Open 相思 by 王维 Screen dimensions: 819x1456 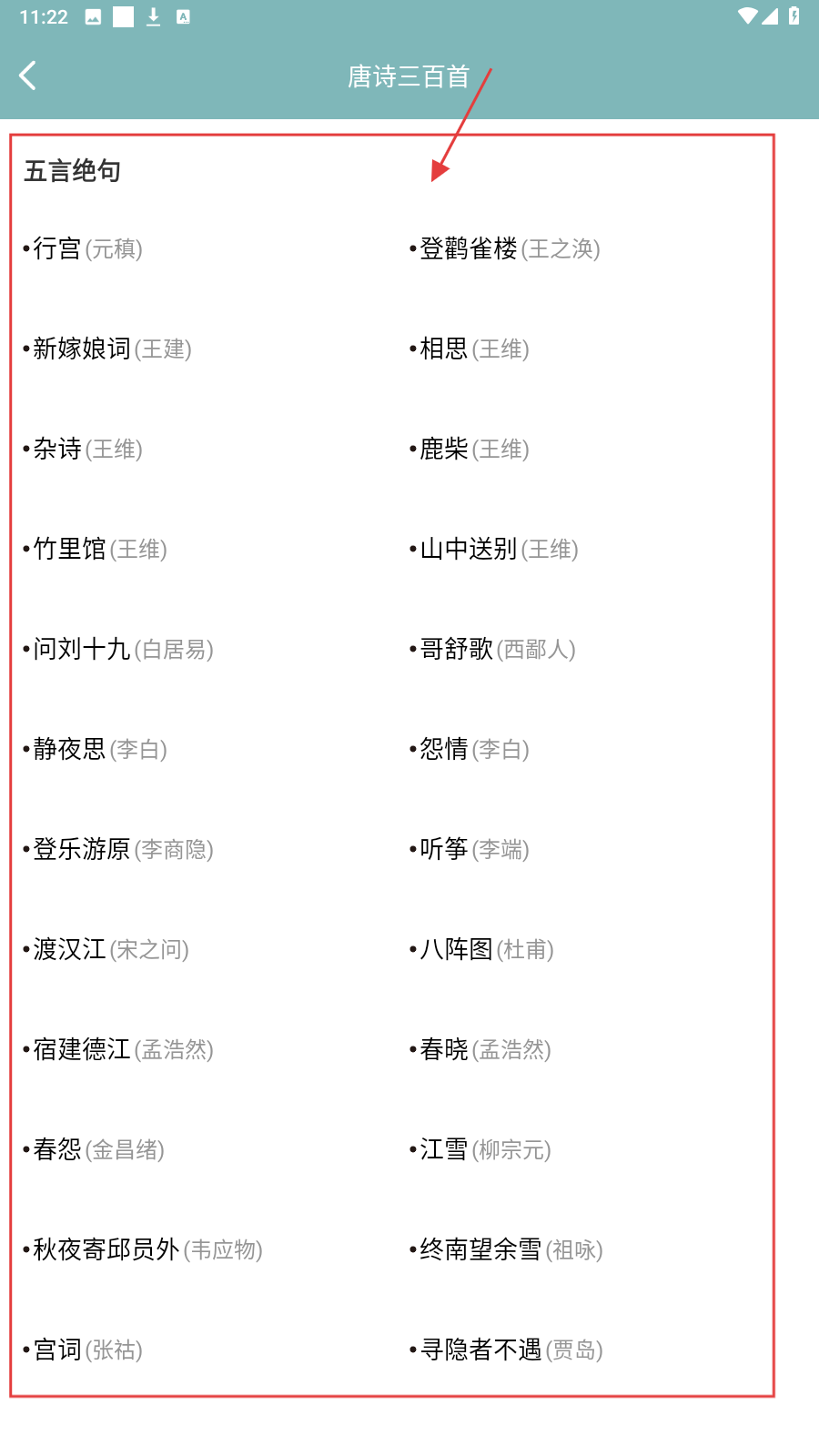pyautogui.click(x=470, y=349)
